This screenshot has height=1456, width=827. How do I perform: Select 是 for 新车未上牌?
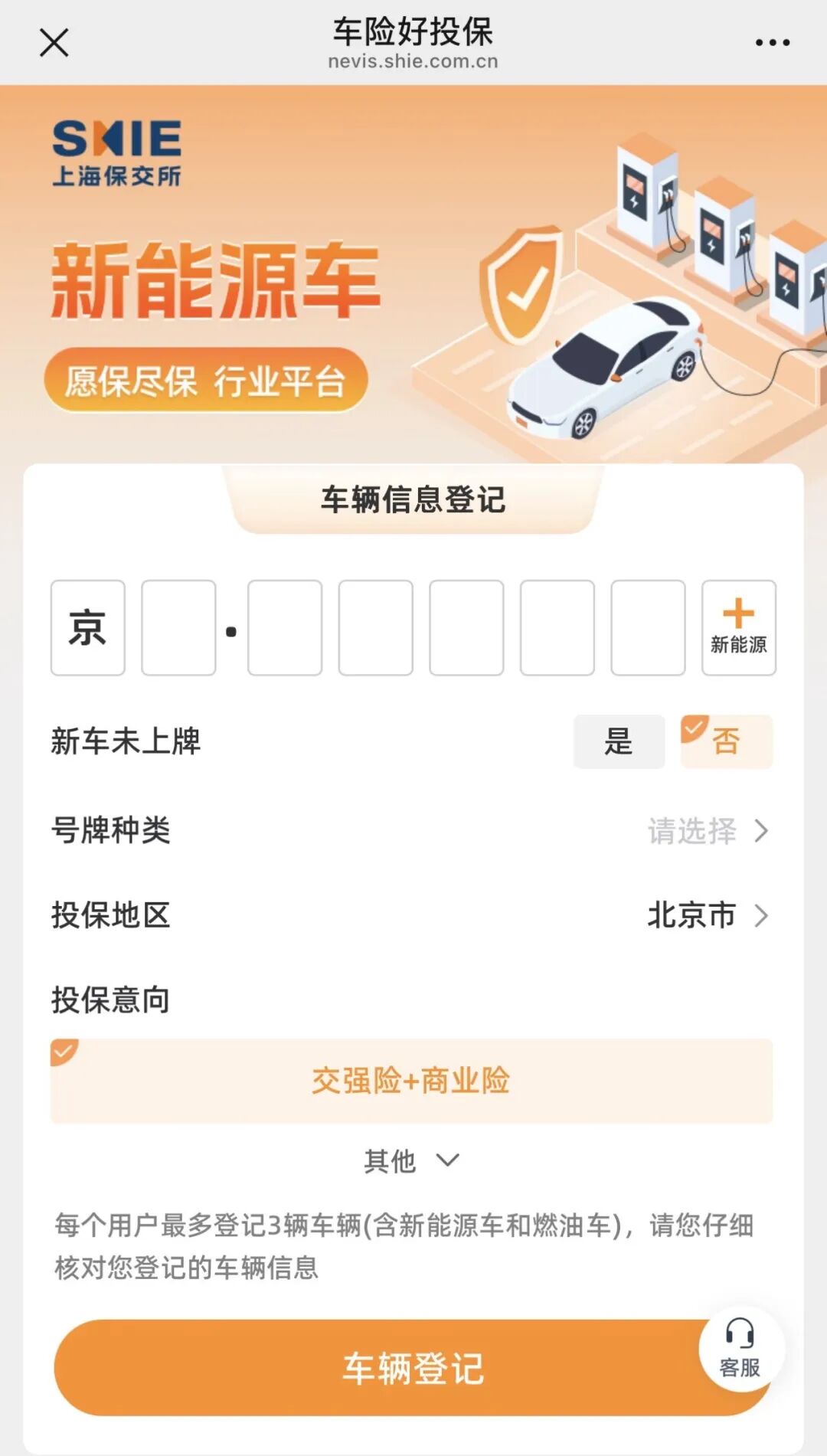pyautogui.click(x=619, y=741)
